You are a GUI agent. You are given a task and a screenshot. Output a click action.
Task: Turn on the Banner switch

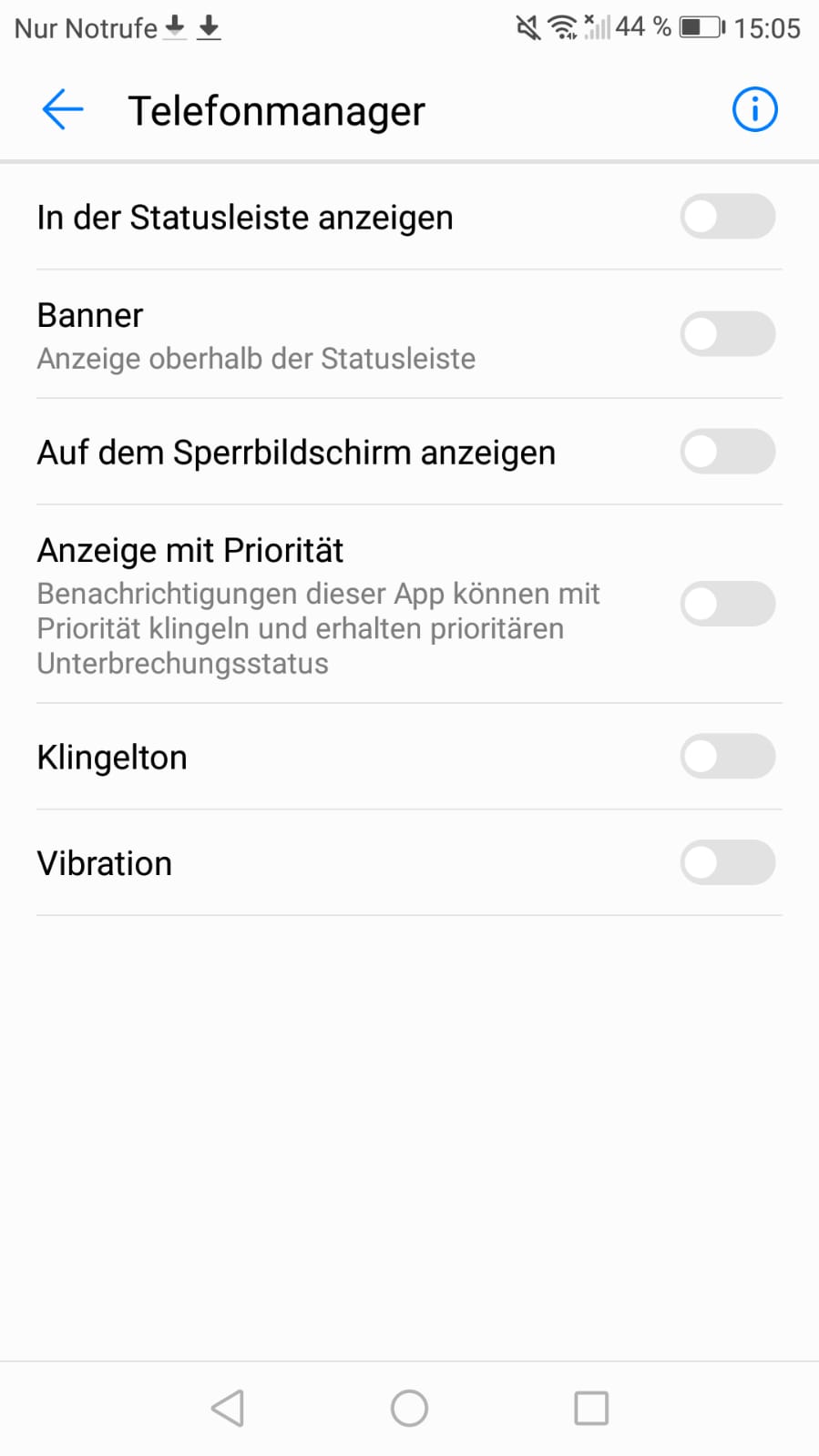coord(727,334)
